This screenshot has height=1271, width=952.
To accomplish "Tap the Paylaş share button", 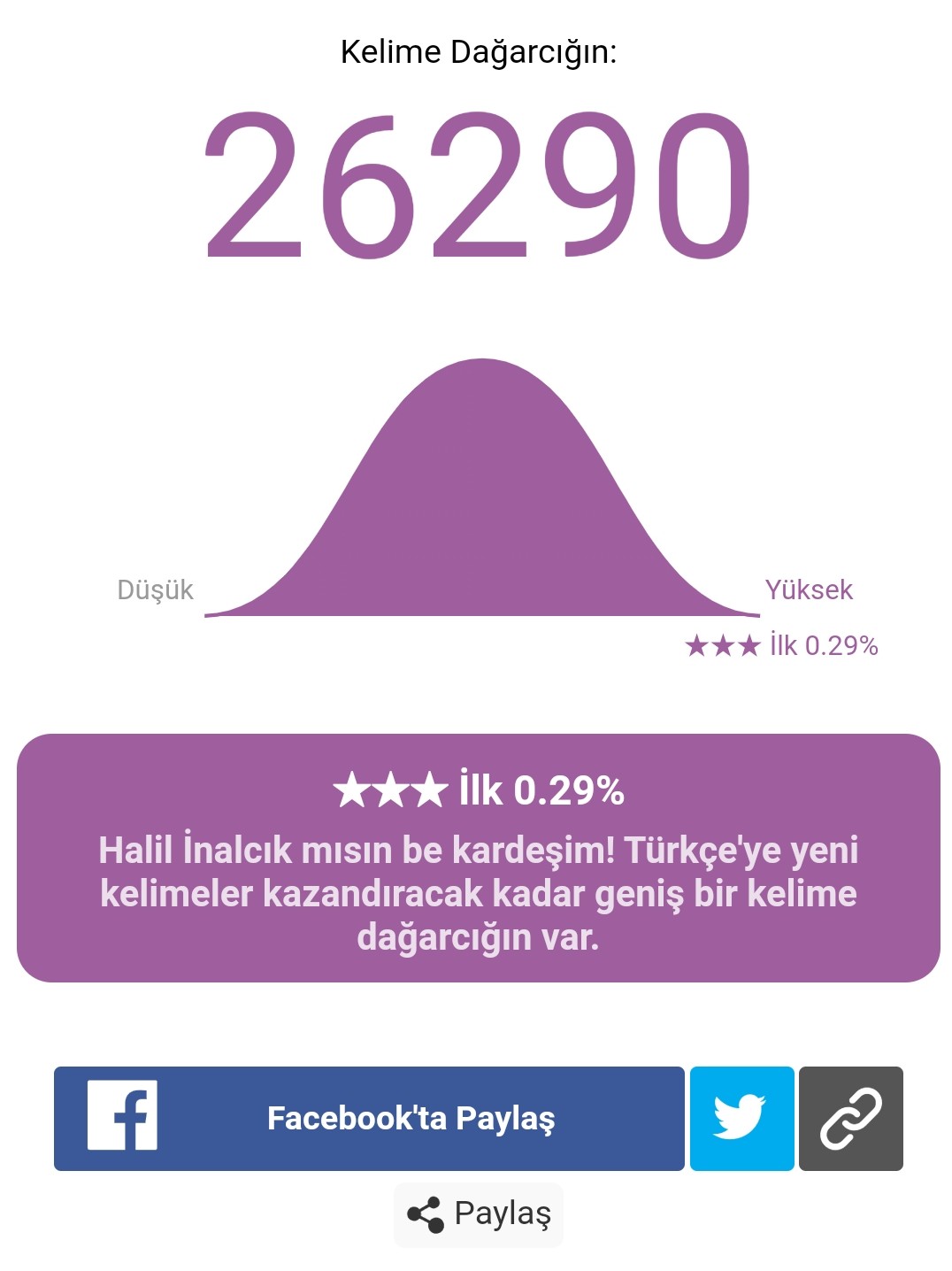I will click(x=479, y=1214).
